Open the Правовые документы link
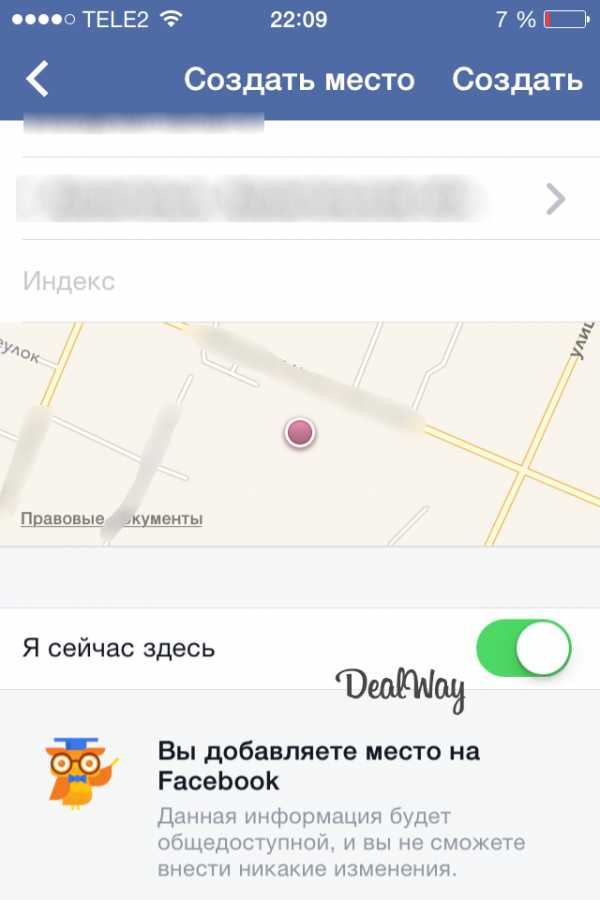 click(111, 519)
